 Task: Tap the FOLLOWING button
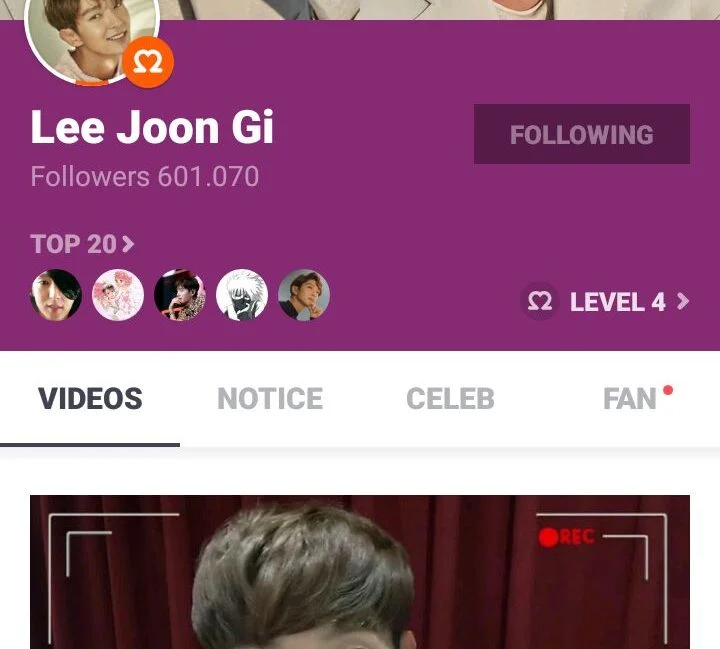[581, 134]
